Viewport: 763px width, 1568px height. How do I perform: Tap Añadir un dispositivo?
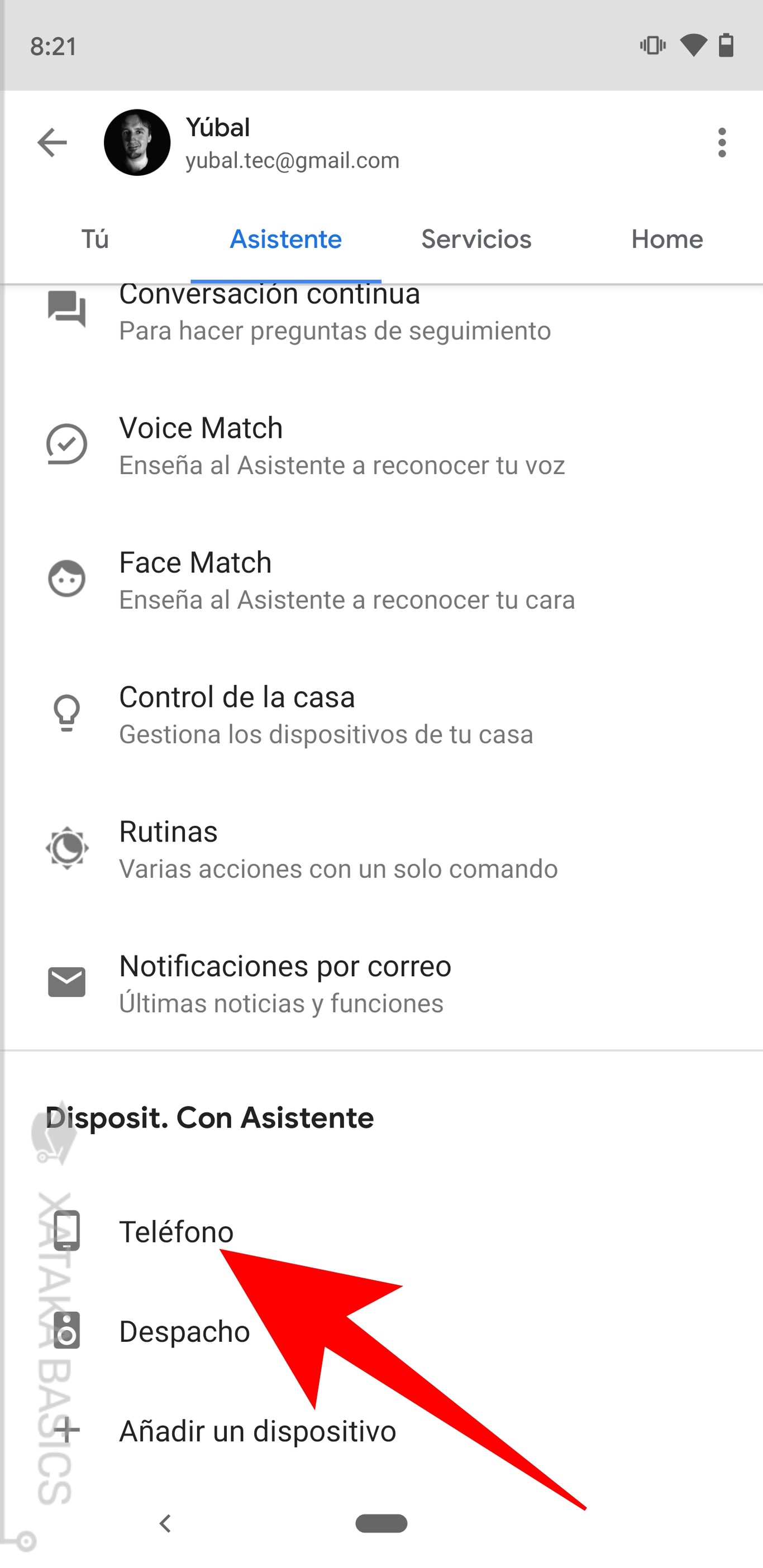257,1431
